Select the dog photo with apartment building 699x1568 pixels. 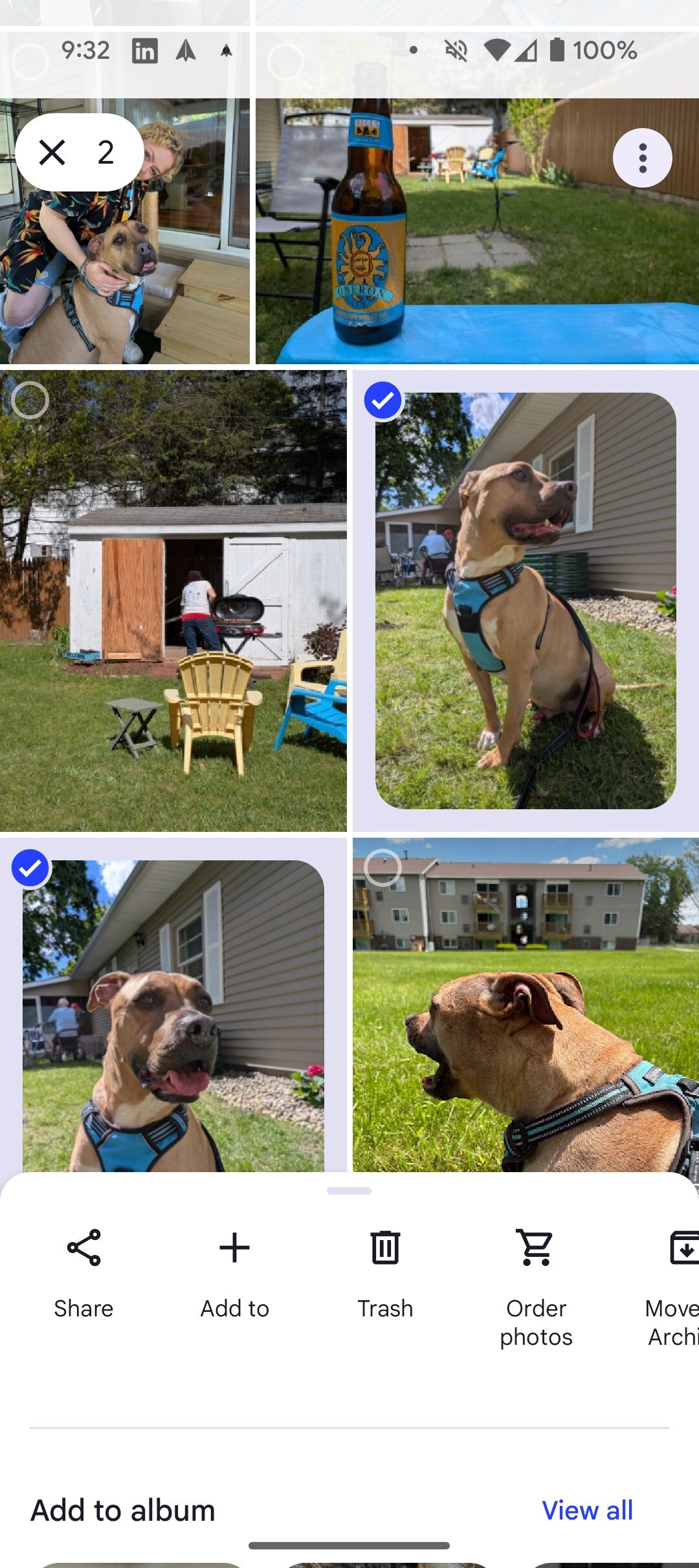(x=383, y=868)
